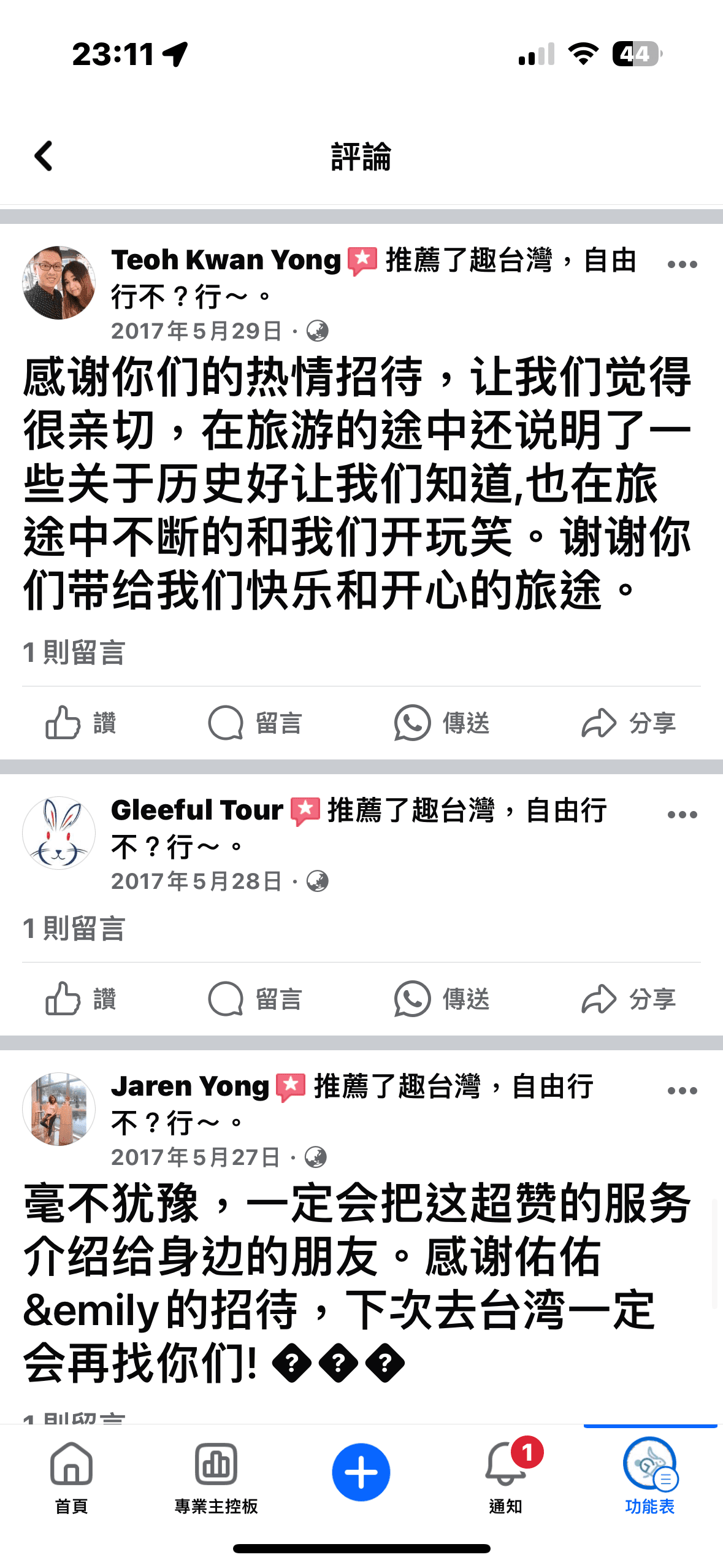The image size is (723, 1568).
Task: Send Teoh Kwan Yong's review via WhatsApp
Action: (442, 723)
